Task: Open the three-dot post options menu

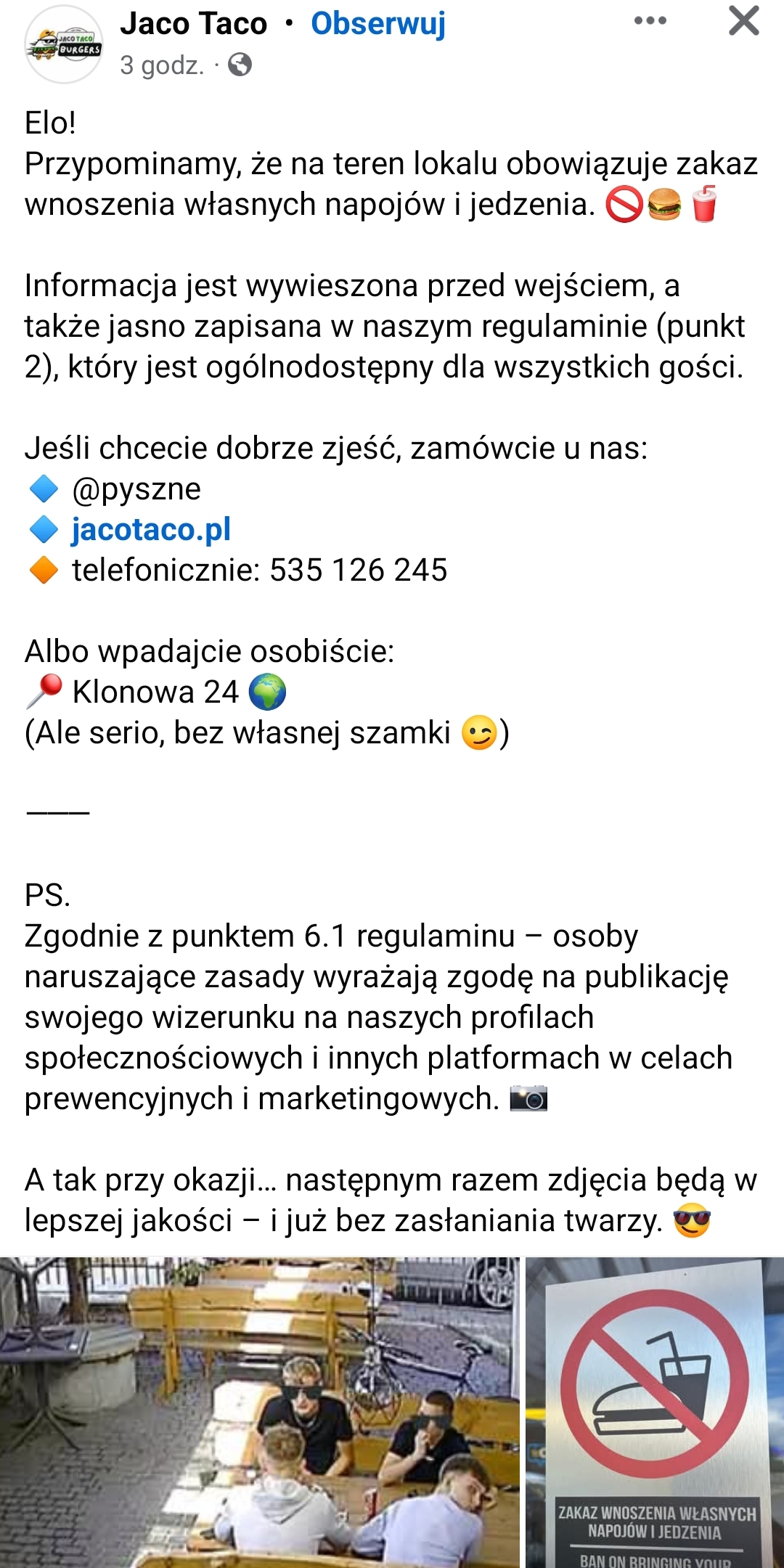Action: 650,21
